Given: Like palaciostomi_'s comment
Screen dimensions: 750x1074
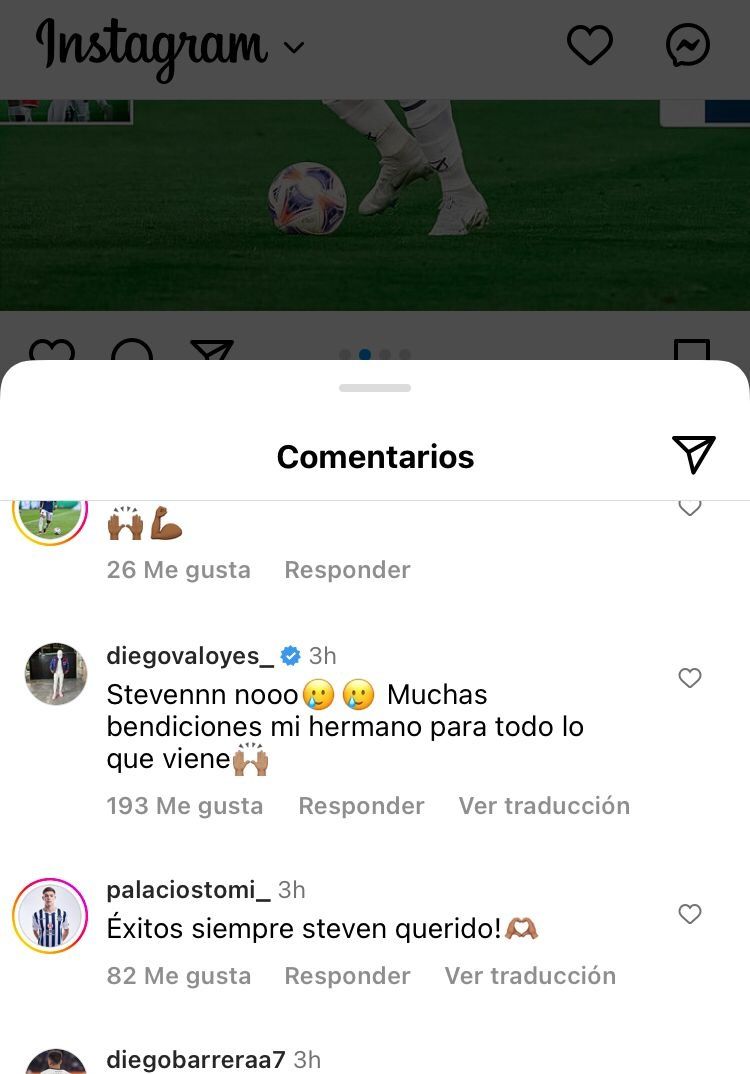Looking at the screenshot, I should (x=690, y=914).
